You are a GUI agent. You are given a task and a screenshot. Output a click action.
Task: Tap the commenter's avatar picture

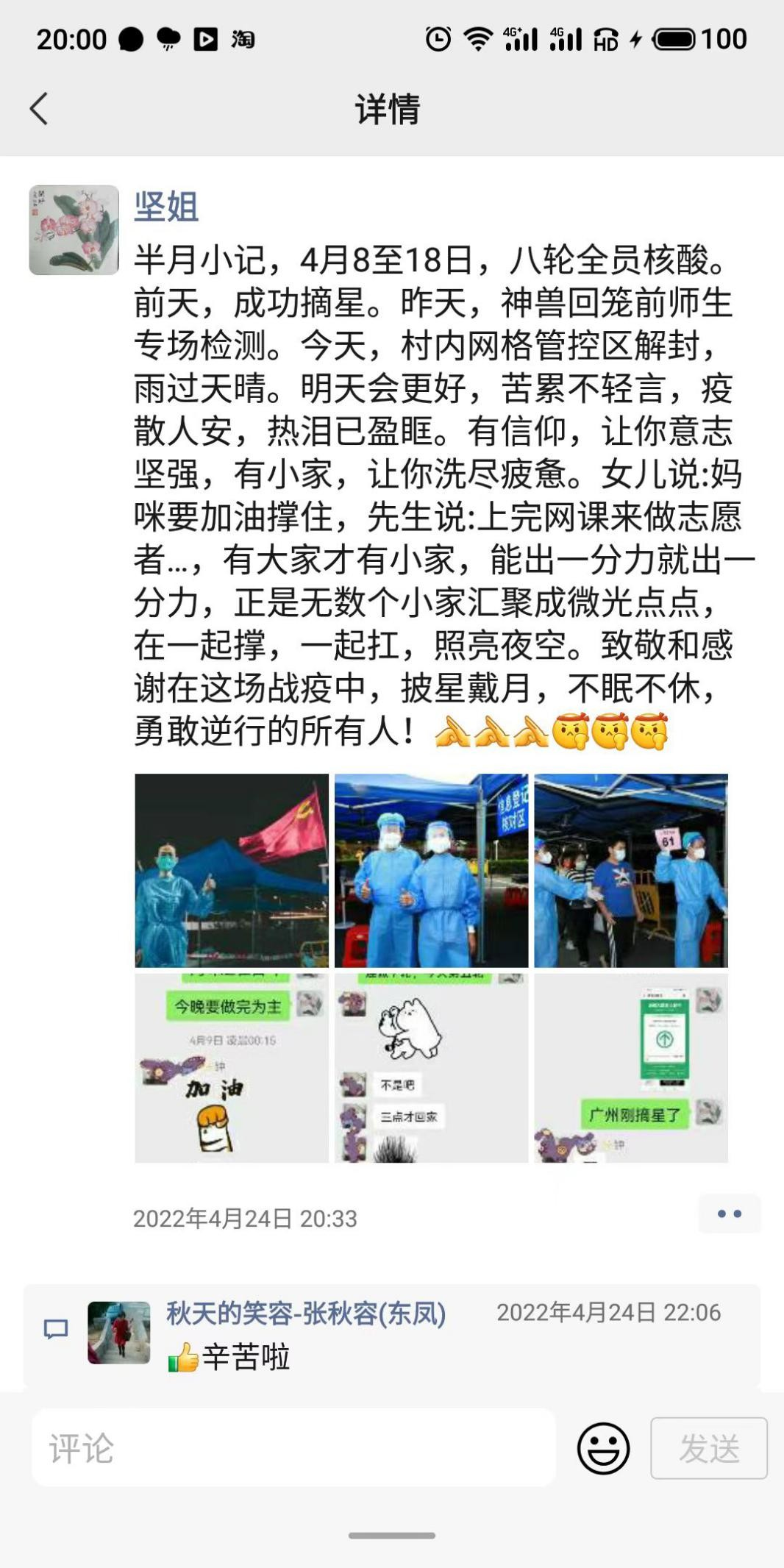click(x=119, y=1333)
